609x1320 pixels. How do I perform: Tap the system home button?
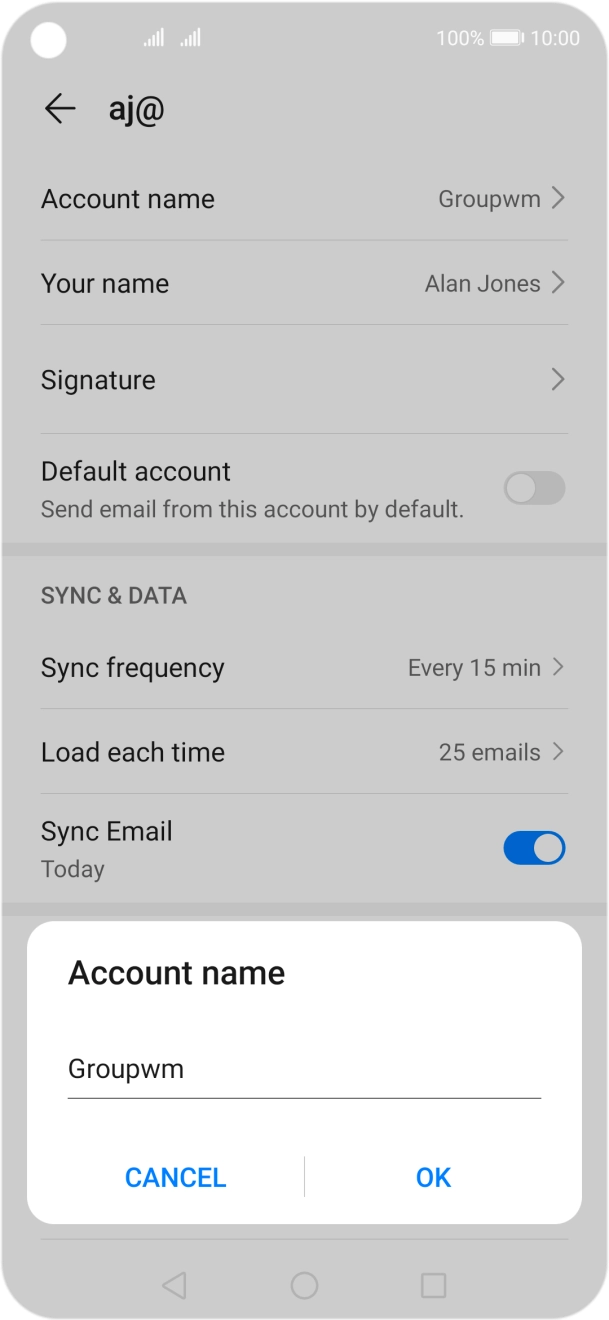304,1285
